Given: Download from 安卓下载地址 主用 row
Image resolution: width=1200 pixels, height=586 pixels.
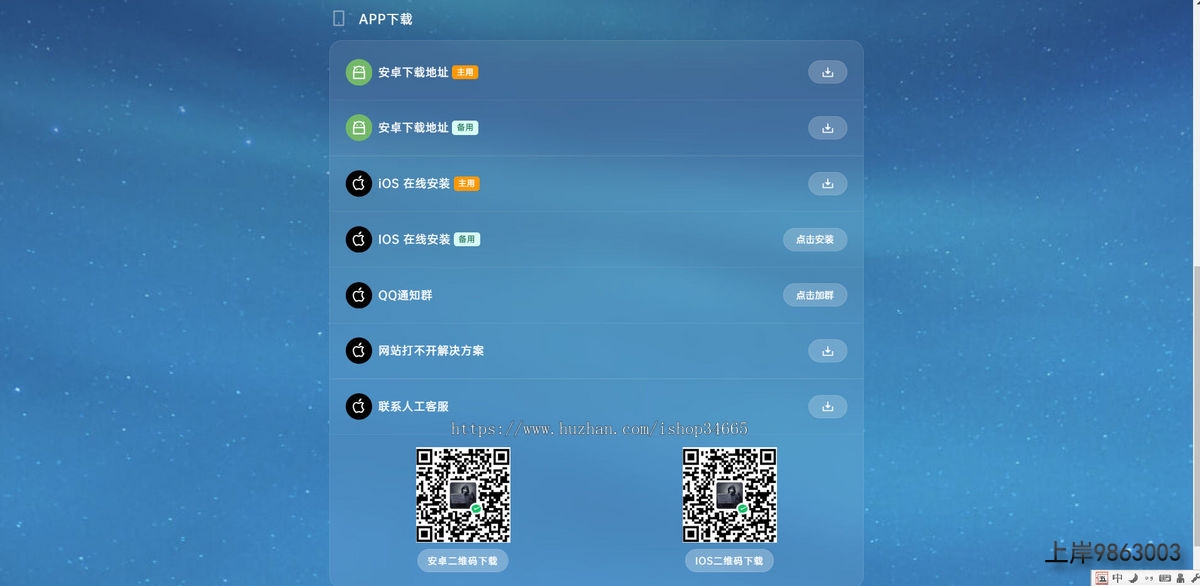Looking at the screenshot, I should [x=827, y=72].
